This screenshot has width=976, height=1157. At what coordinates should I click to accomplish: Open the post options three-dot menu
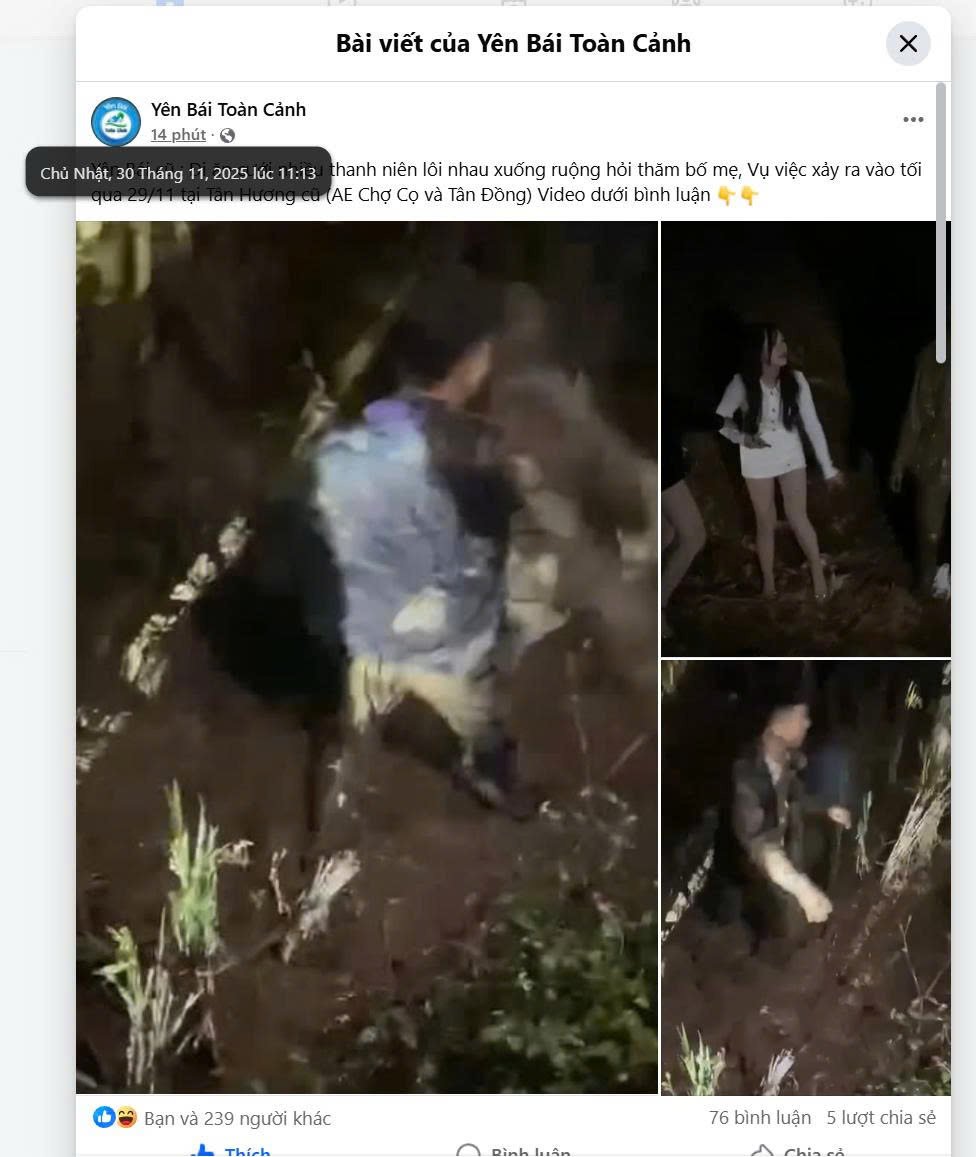tap(913, 120)
